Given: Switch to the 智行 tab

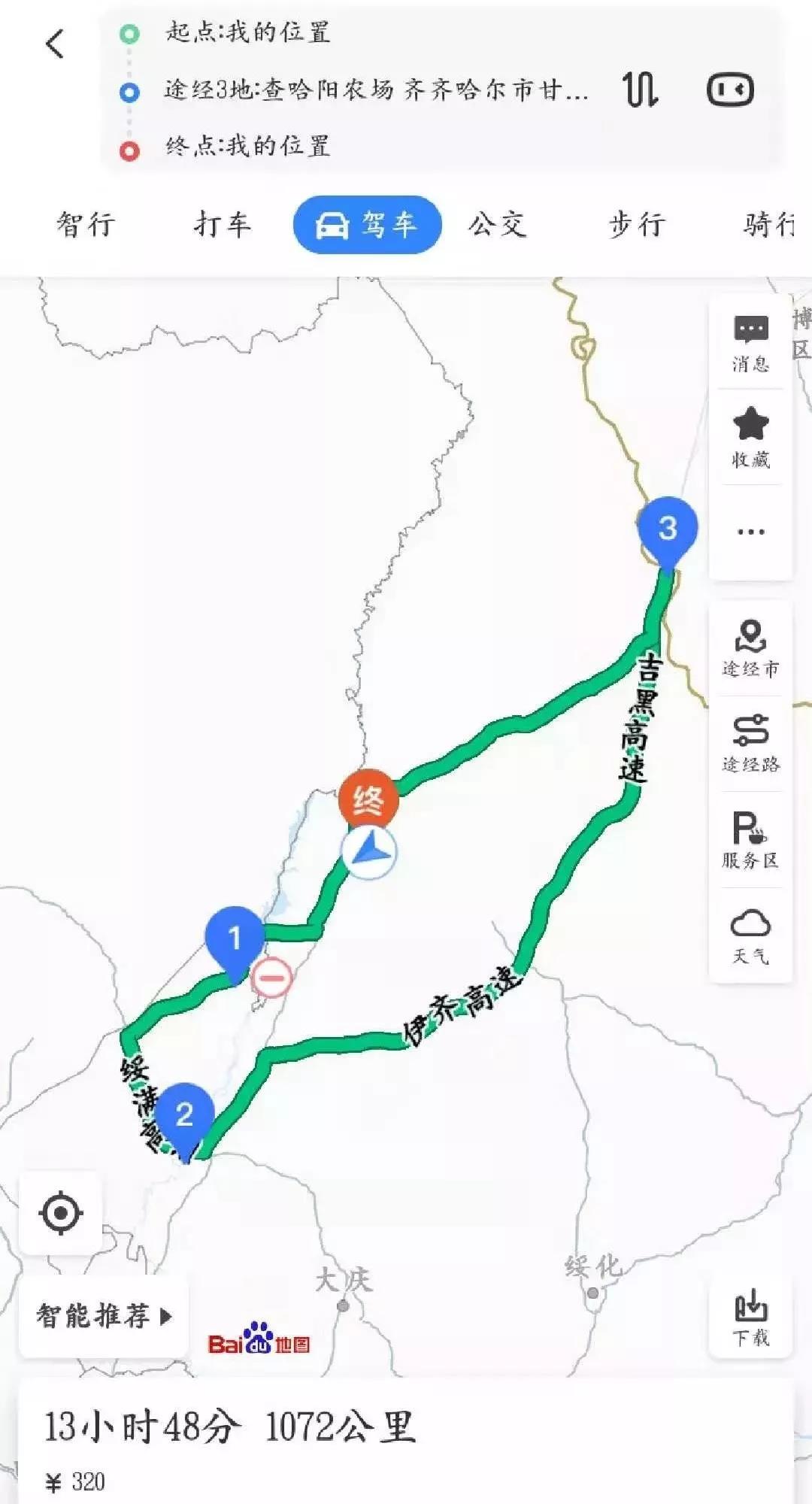Looking at the screenshot, I should (86, 224).
